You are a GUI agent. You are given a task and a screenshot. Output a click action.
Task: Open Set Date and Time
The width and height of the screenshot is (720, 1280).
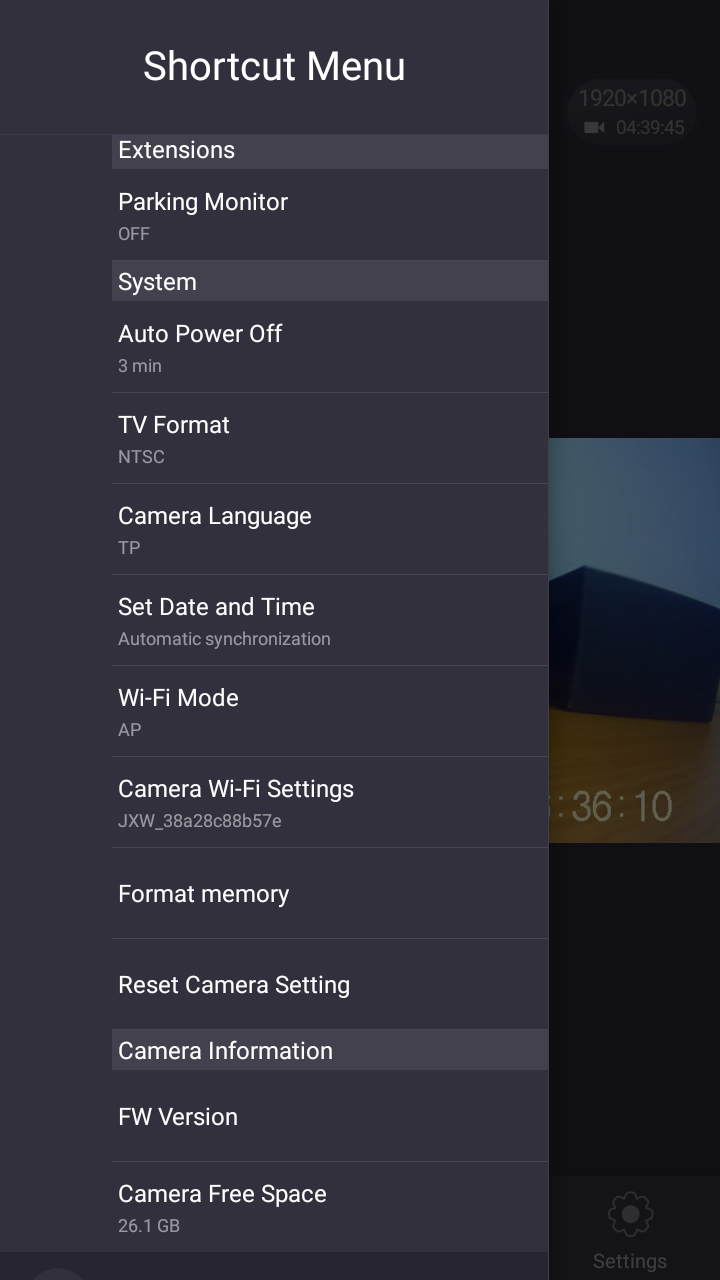(x=330, y=620)
